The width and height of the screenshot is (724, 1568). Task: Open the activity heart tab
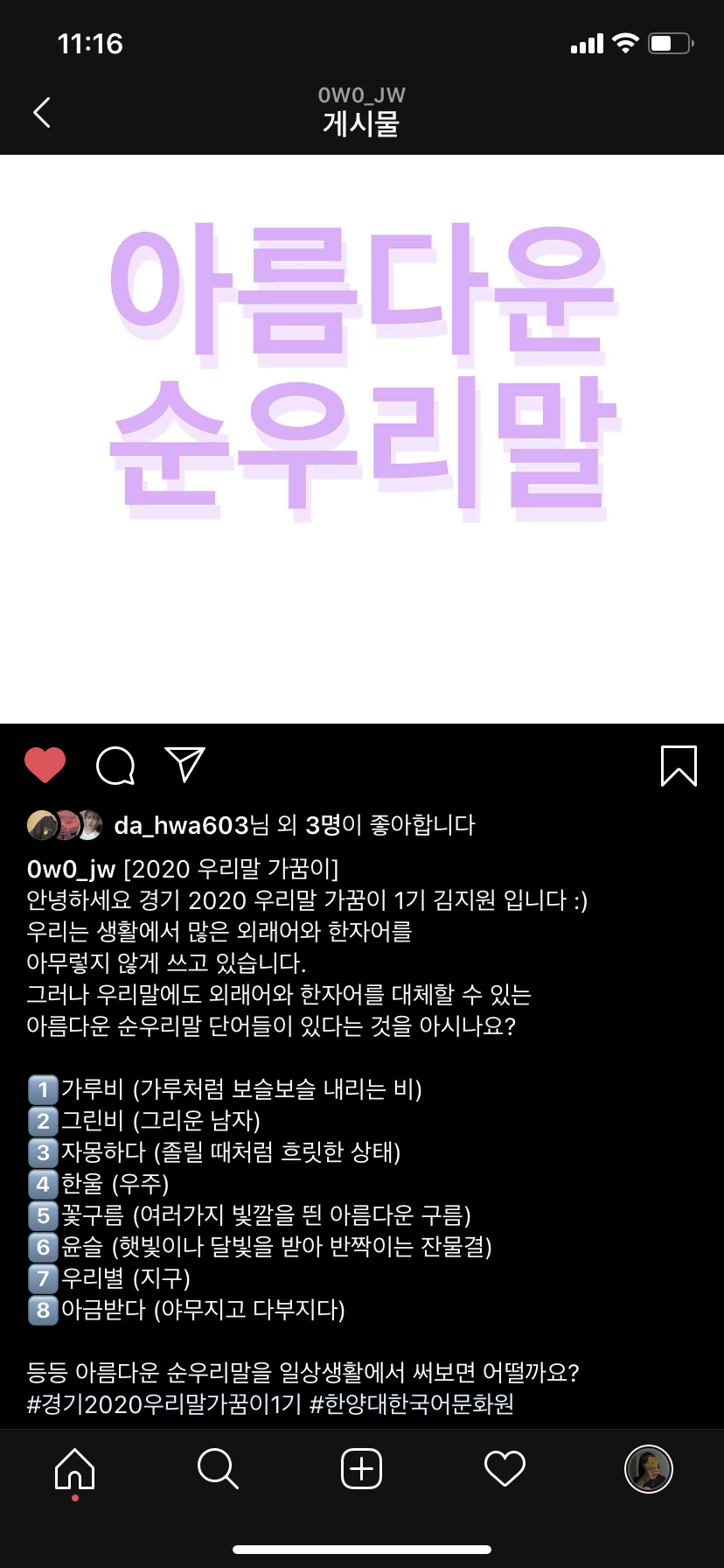tap(505, 1468)
